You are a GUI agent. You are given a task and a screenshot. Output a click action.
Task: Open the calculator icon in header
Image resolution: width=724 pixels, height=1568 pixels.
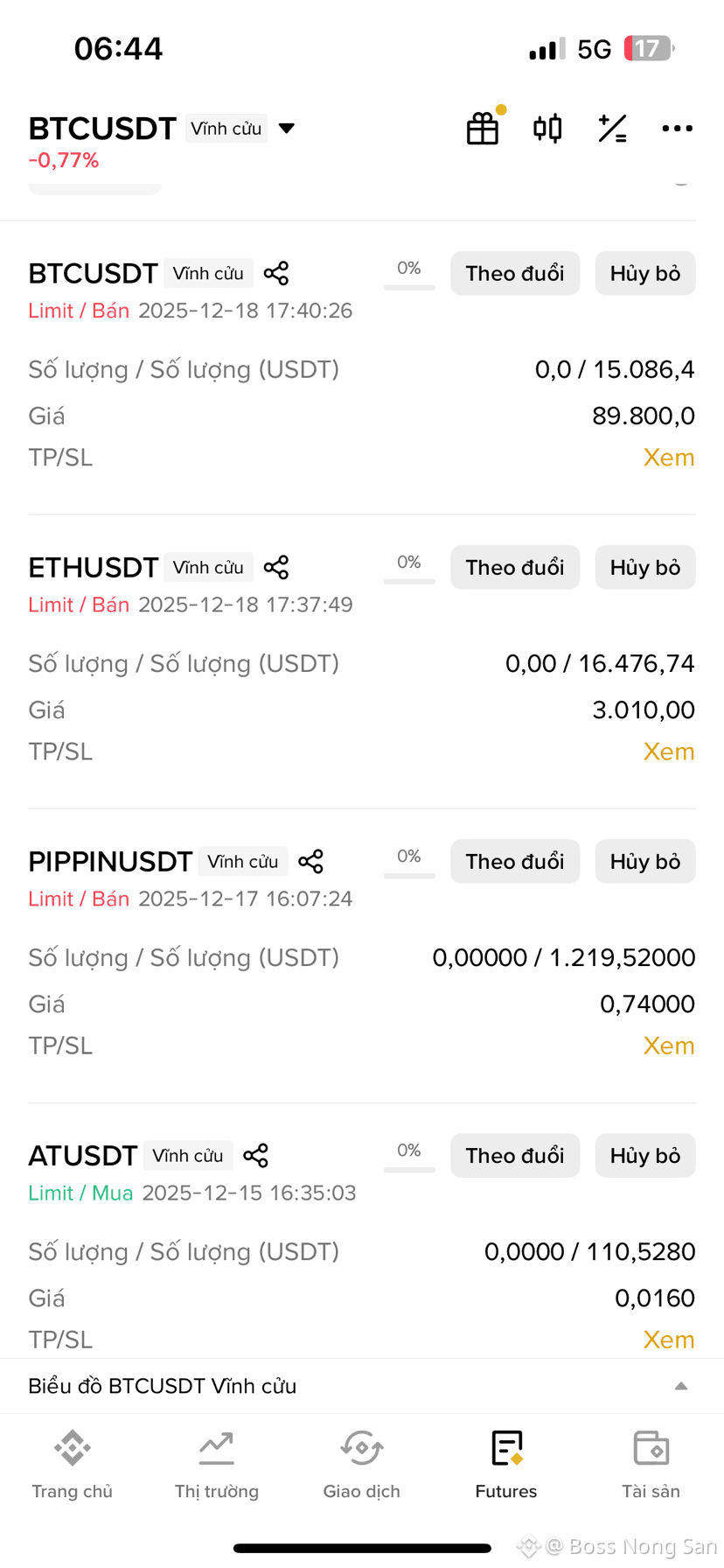click(x=612, y=129)
